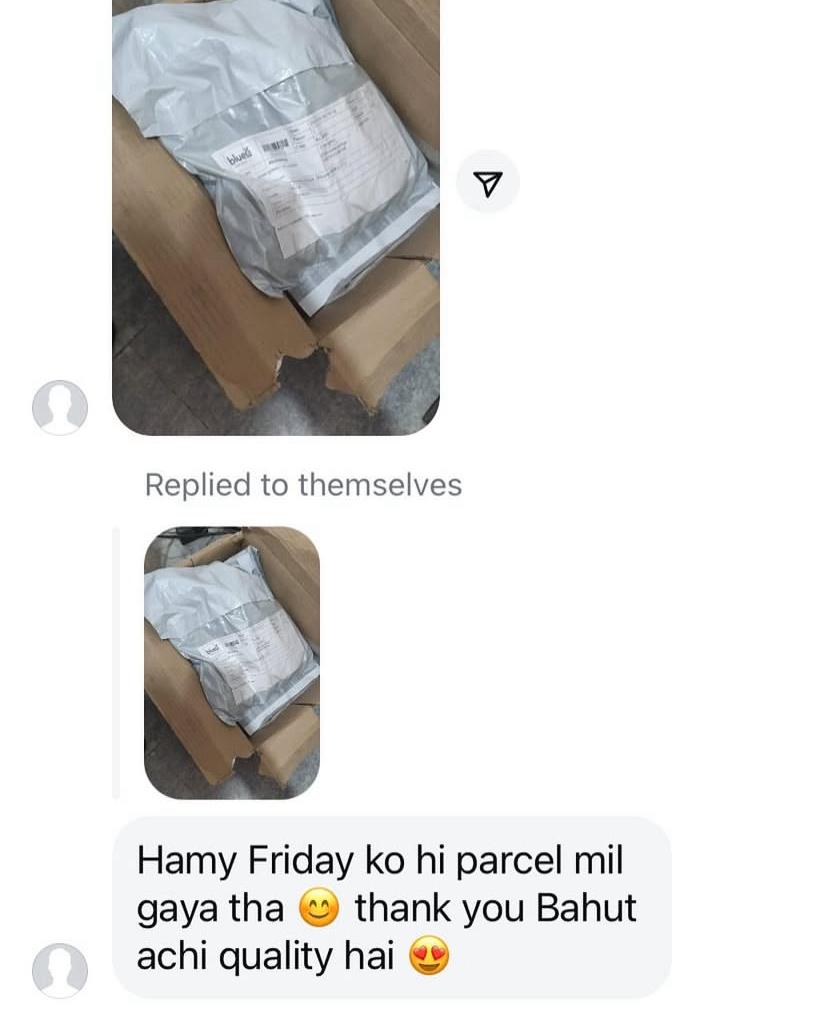Viewport: 828px width, 1012px height.
Task: Open sender avatar beside 'Hamy Friday' message
Action: tap(60, 969)
